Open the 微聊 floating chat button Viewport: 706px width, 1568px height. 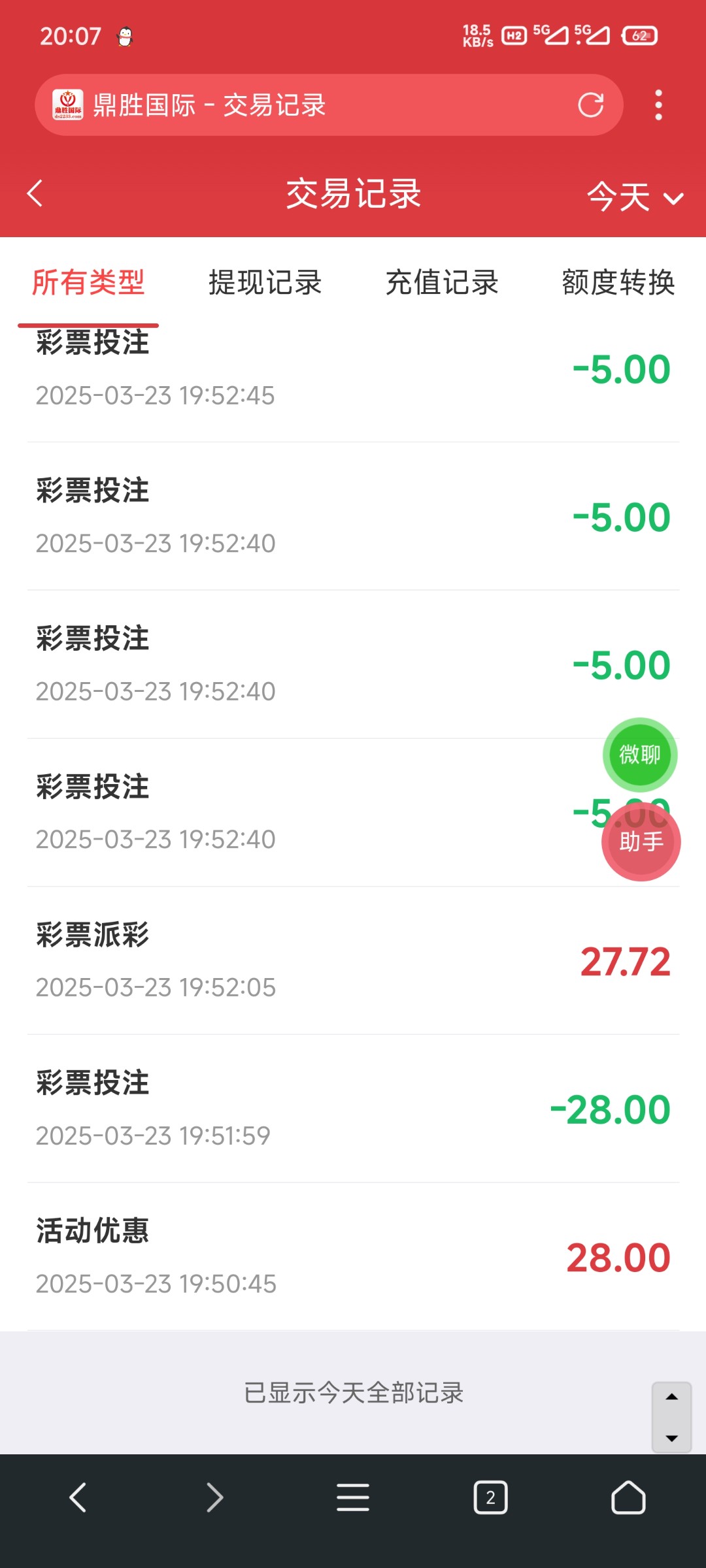[x=639, y=755]
